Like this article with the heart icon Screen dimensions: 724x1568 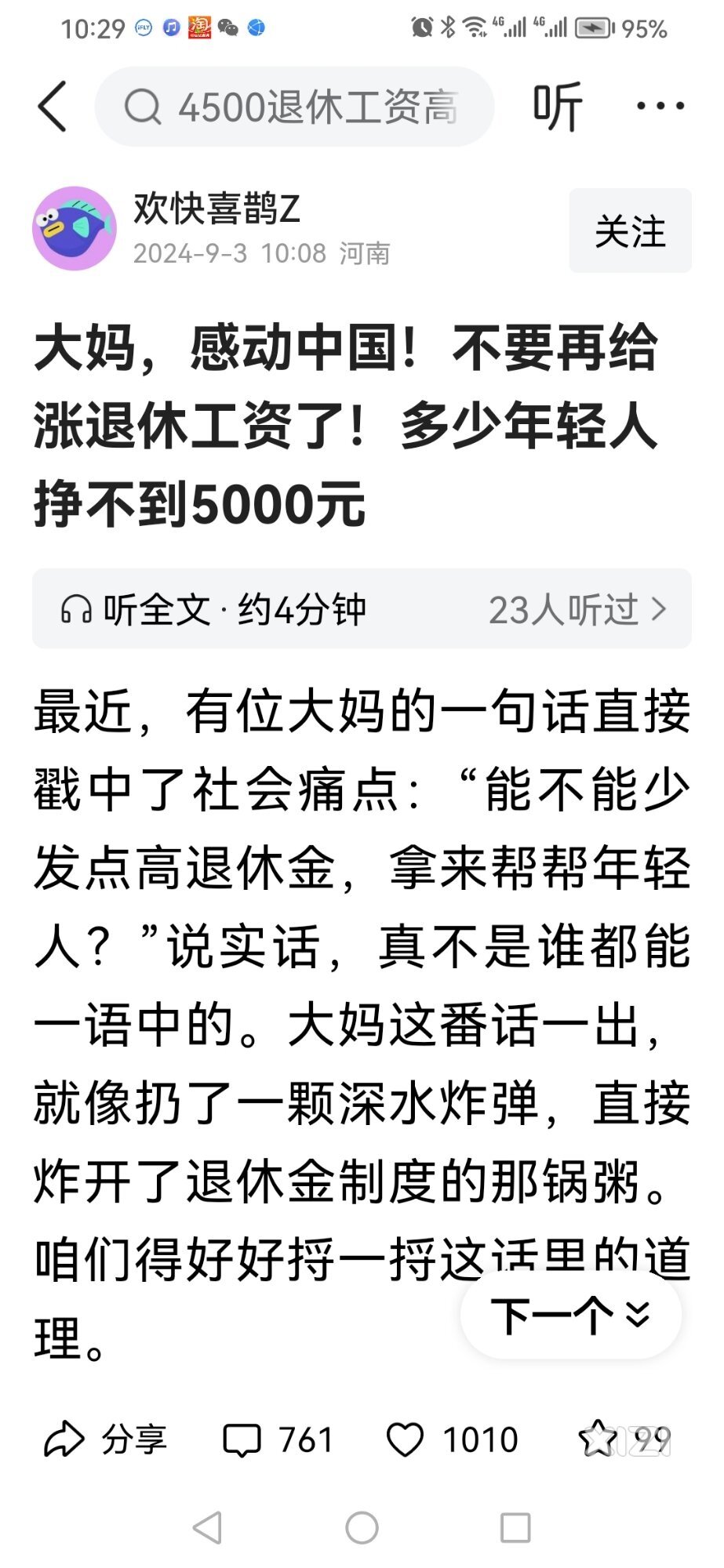[406, 1439]
